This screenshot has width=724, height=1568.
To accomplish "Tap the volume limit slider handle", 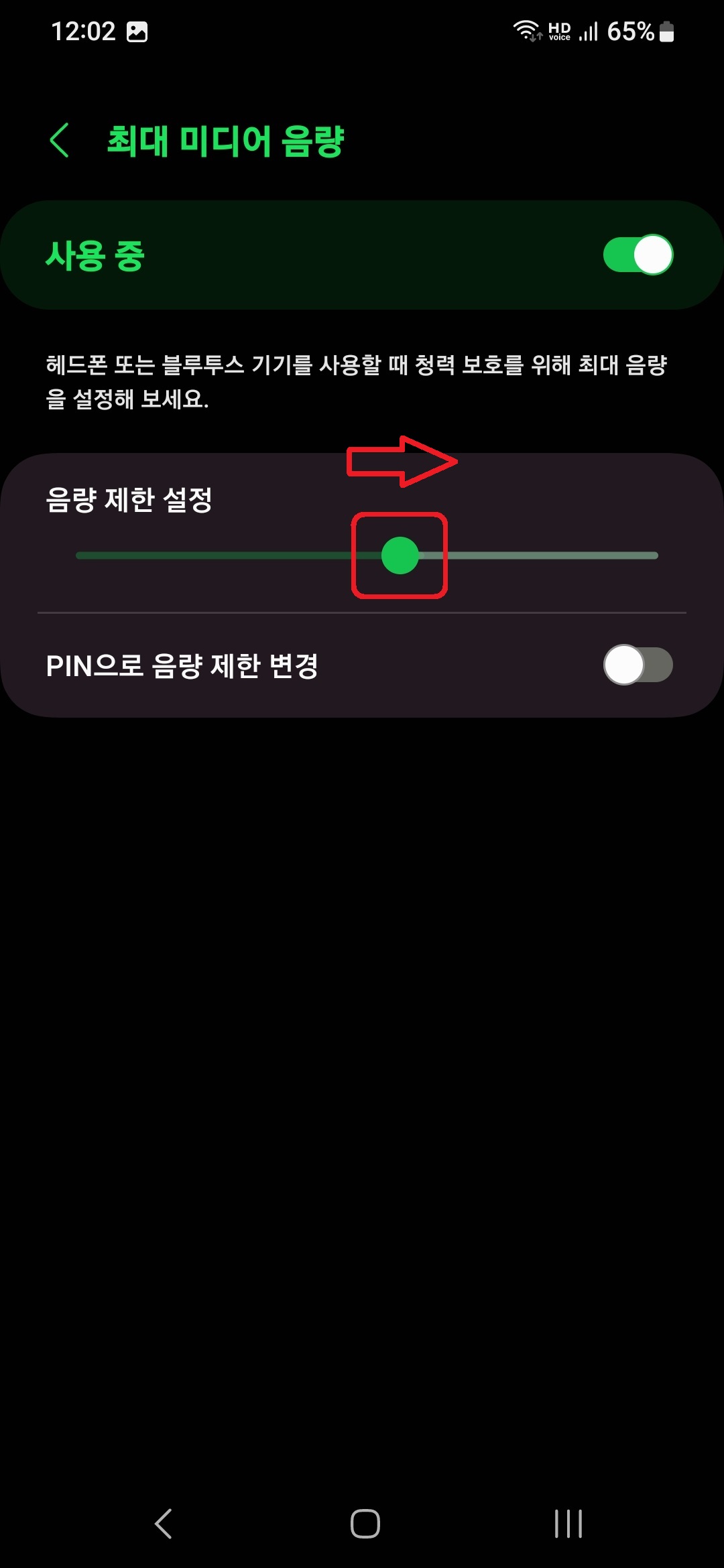I will click(x=400, y=555).
